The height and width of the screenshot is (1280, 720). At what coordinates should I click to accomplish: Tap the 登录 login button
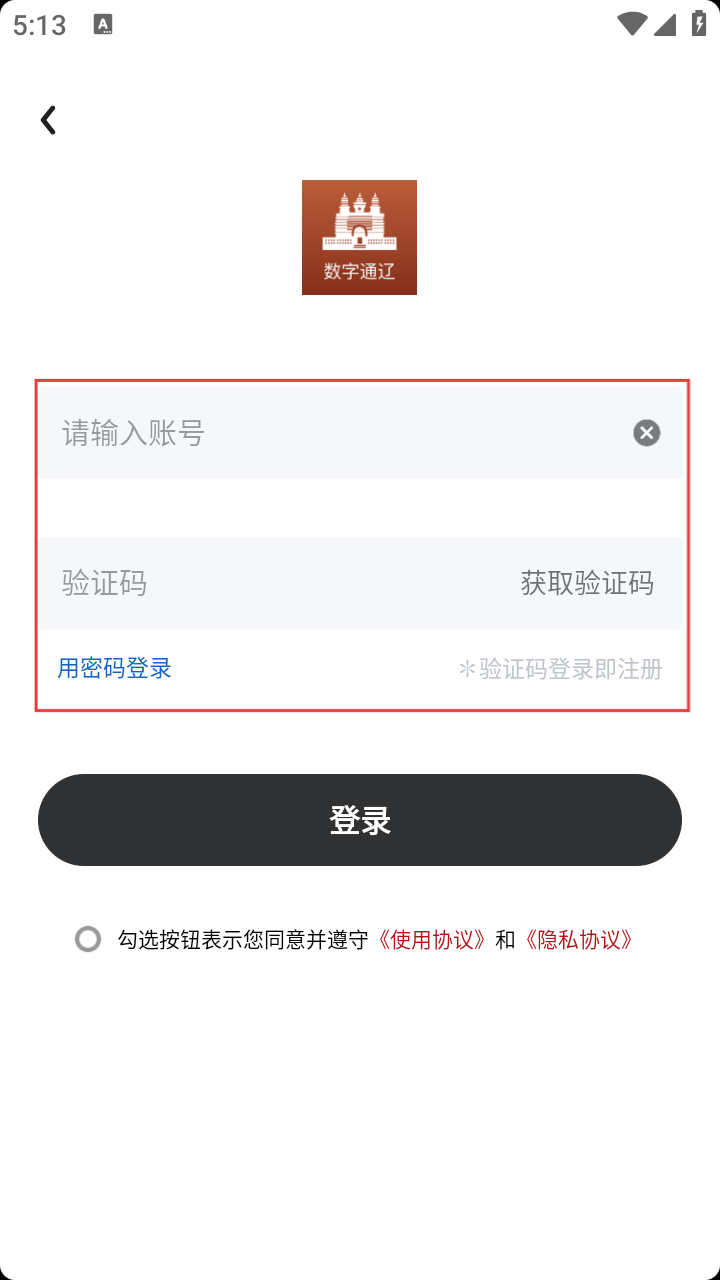[x=360, y=820]
